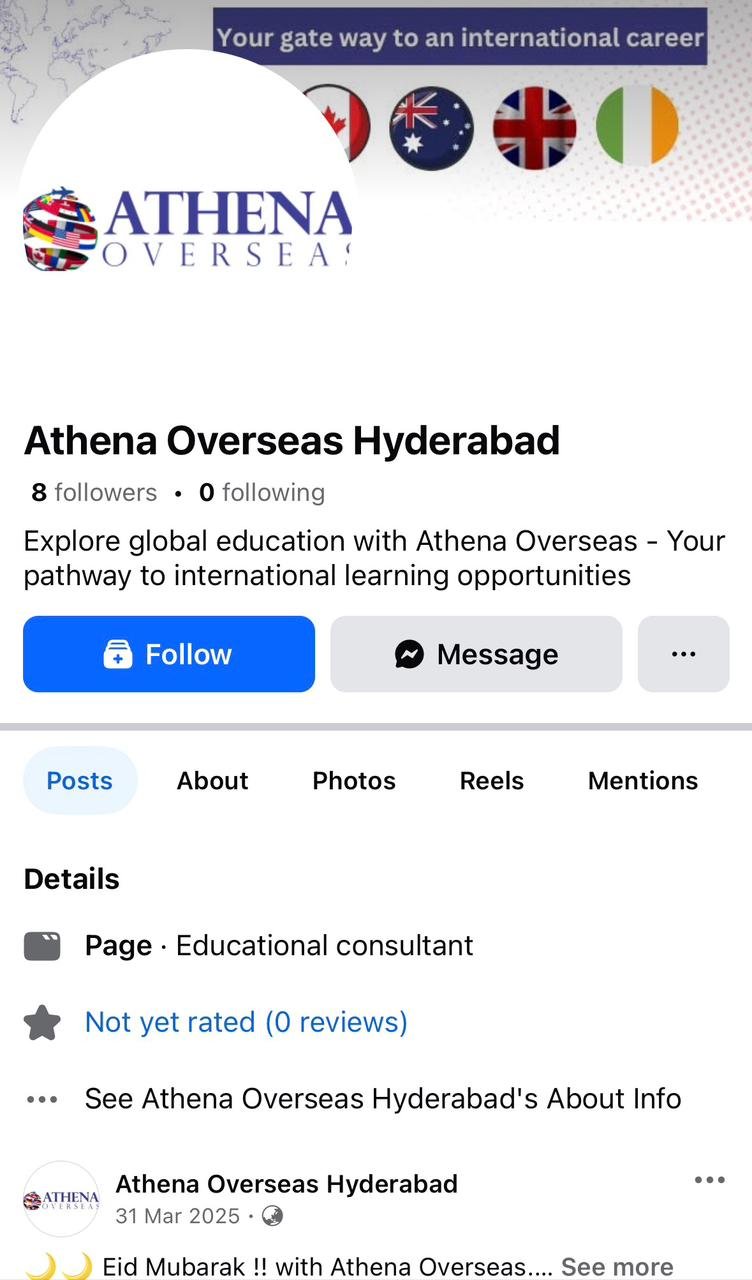This screenshot has width=752, height=1280.
Task: Expand Eid Mubarak post with See more
Action: pyautogui.click(x=617, y=1267)
